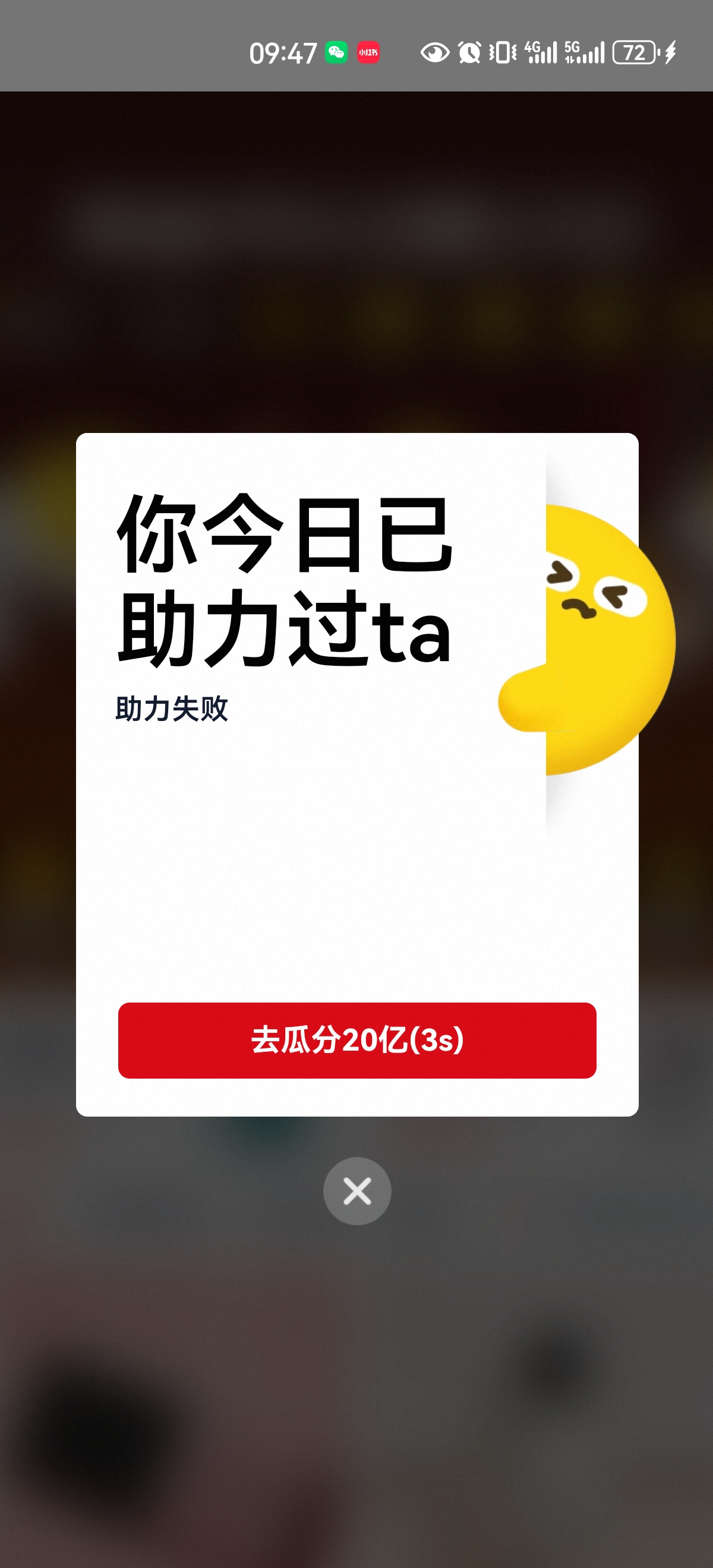Tap the red 去瓜分20亿 button
The image size is (713, 1568).
(357, 1040)
